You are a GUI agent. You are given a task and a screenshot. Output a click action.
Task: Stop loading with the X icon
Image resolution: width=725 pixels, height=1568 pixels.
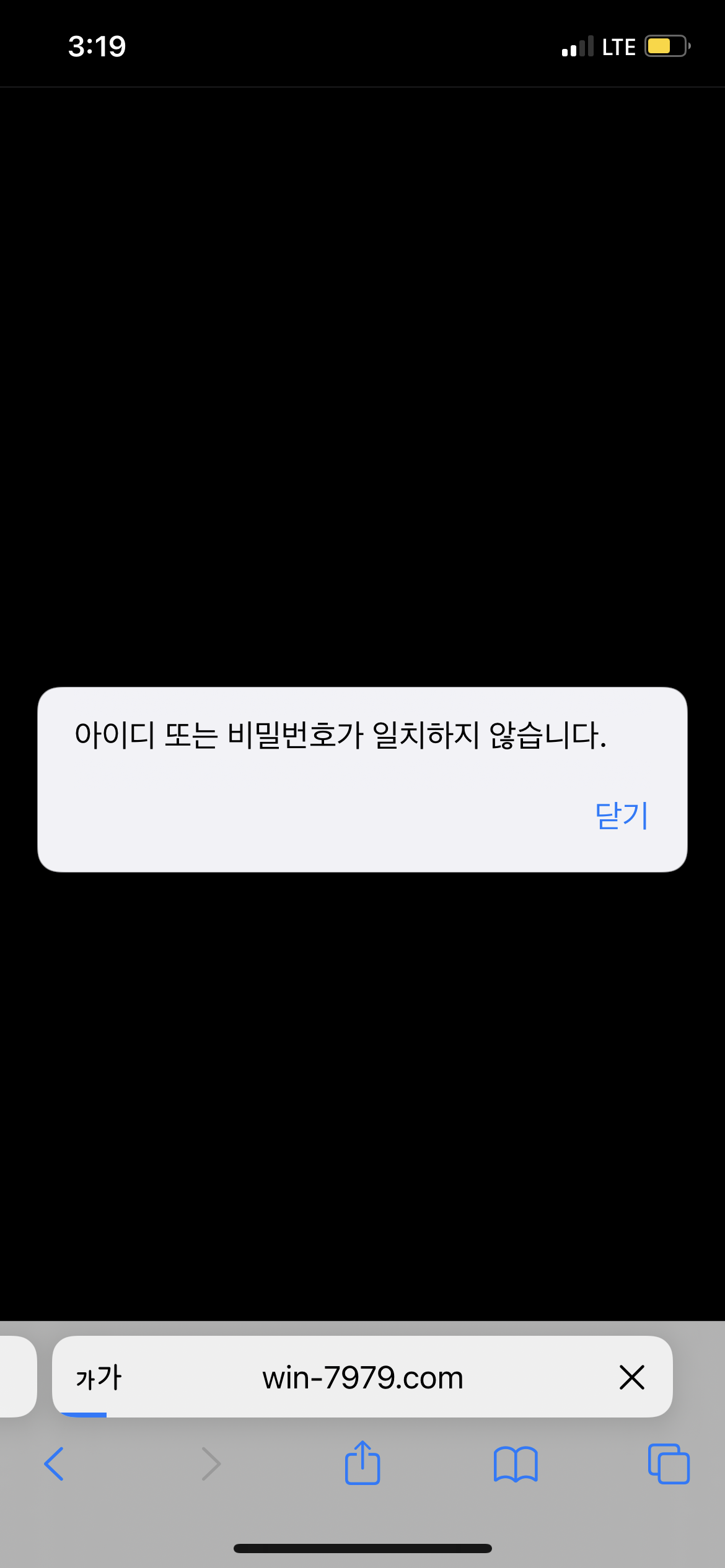tap(632, 1377)
